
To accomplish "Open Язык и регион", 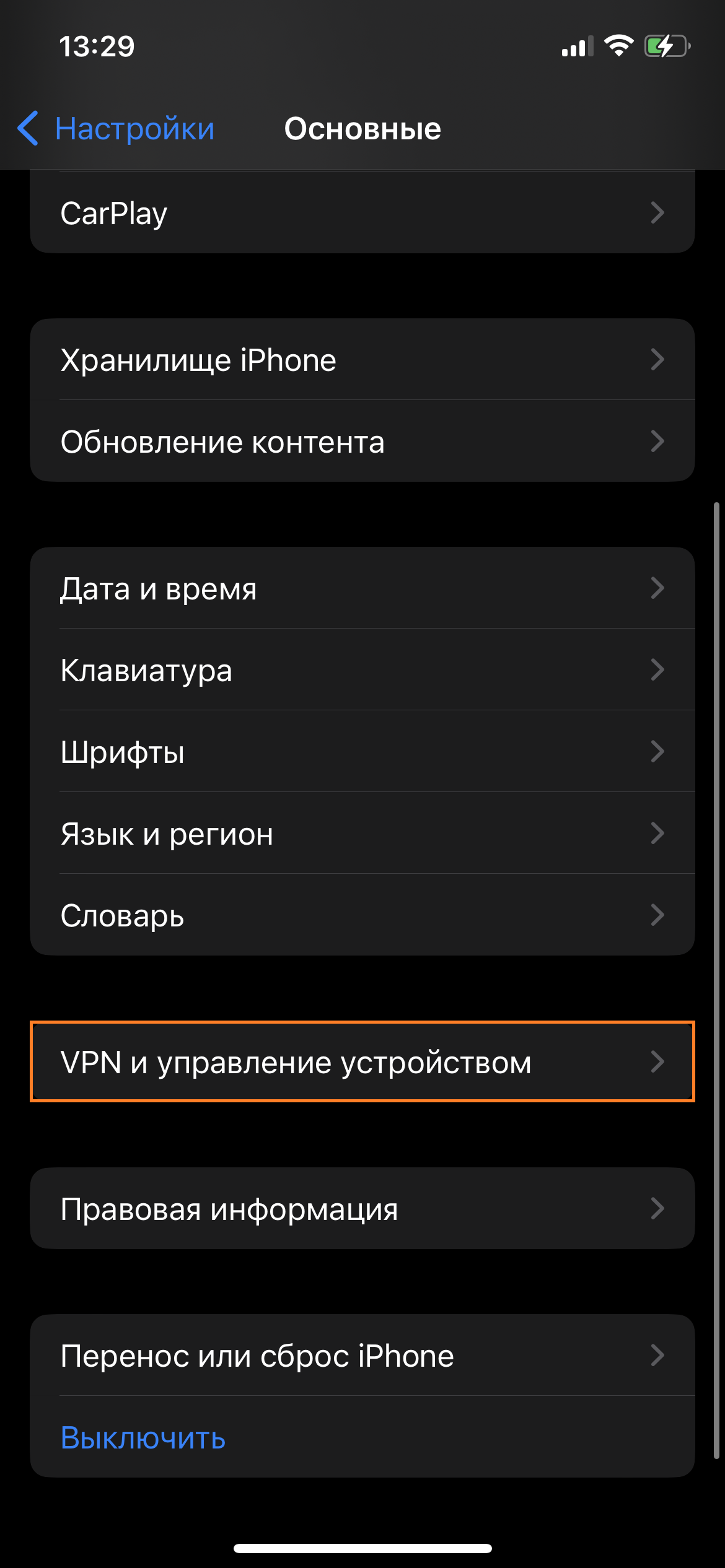I will (362, 834).
